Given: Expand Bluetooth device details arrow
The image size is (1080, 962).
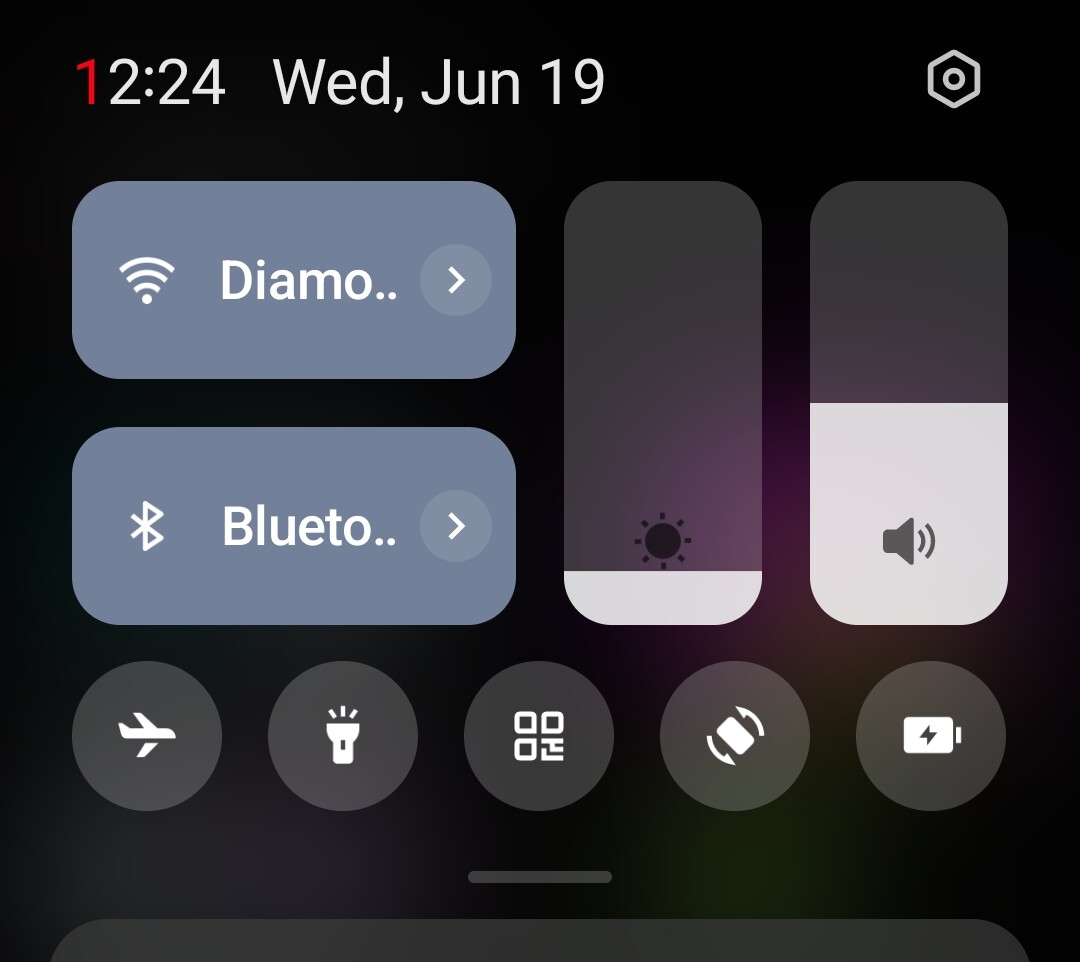Looking at the screenshot, I should (456, 526).
